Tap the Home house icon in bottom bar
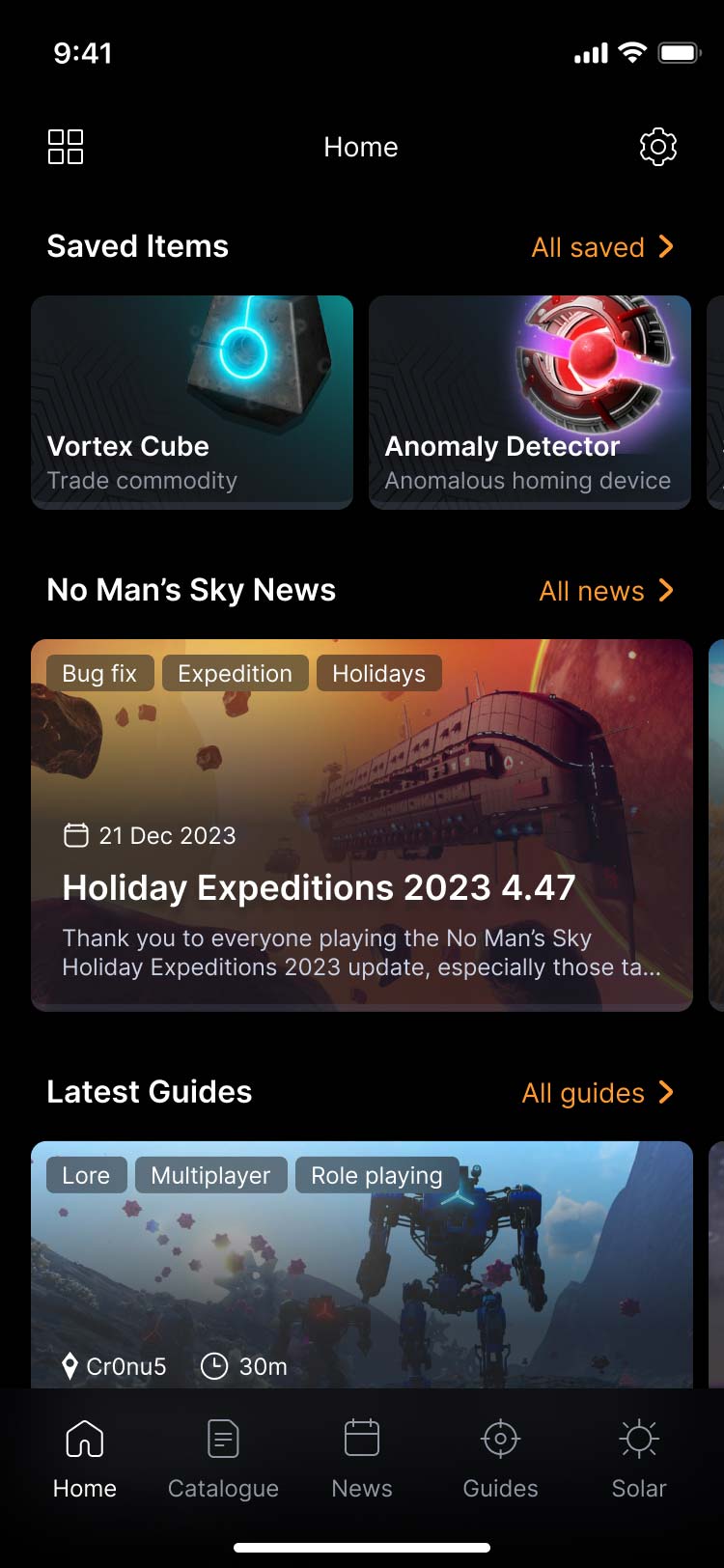The width and height of the screenshot is (724, 1568). [x=84, y=1438]
